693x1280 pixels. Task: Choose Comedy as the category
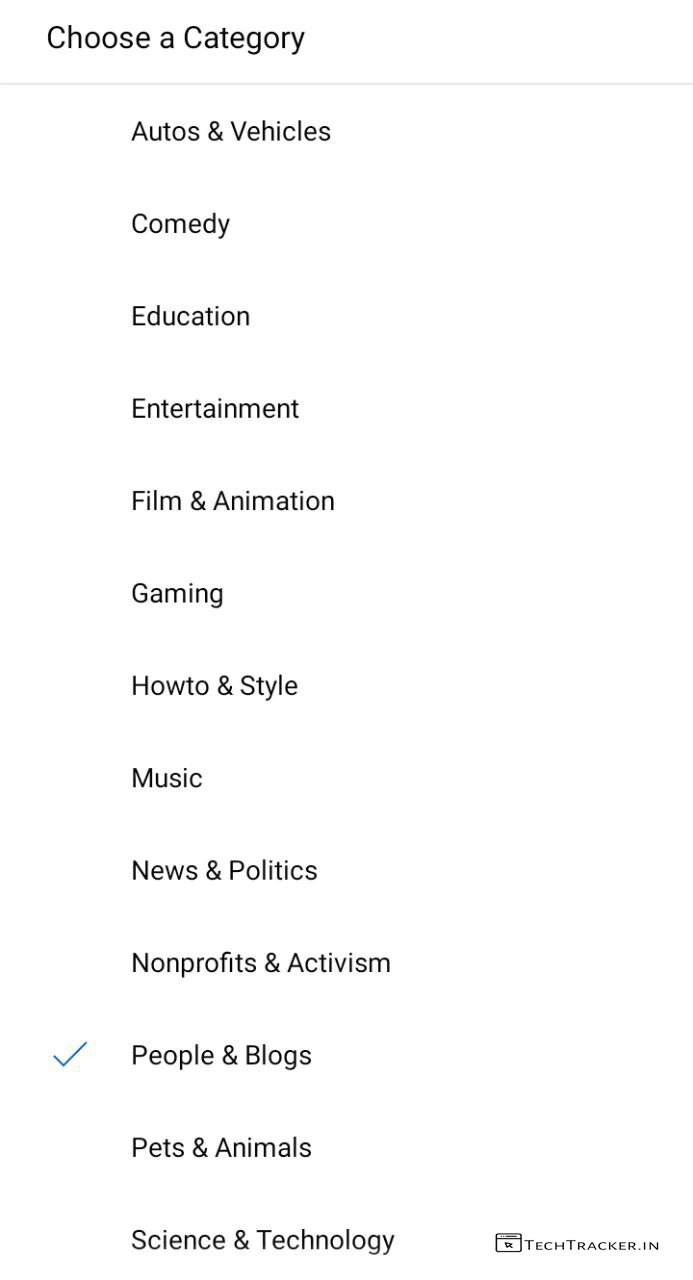[x=181, y=224]
